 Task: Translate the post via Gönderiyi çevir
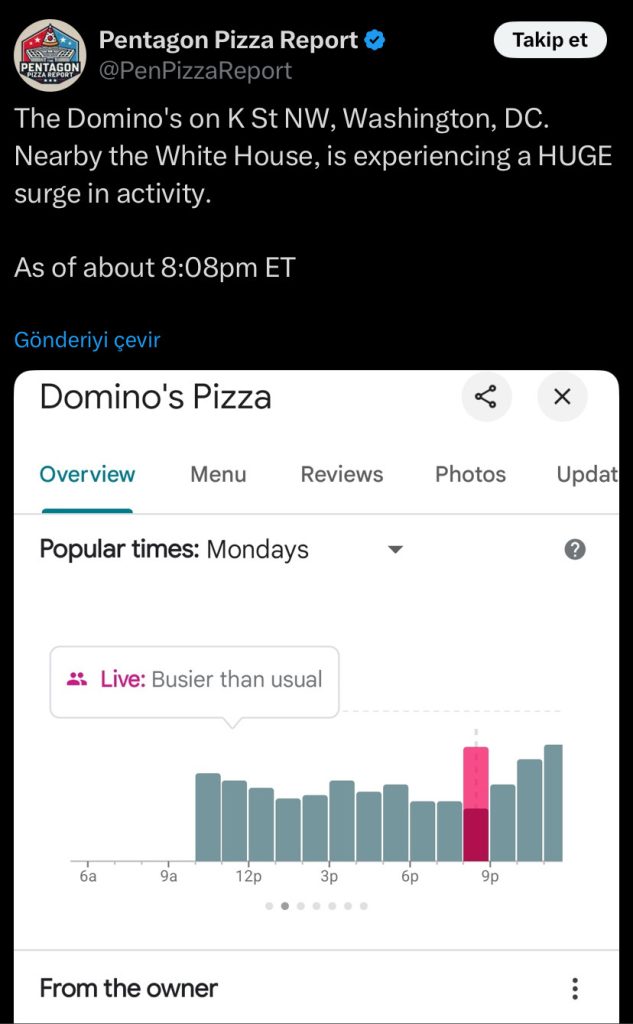(87, 340)
